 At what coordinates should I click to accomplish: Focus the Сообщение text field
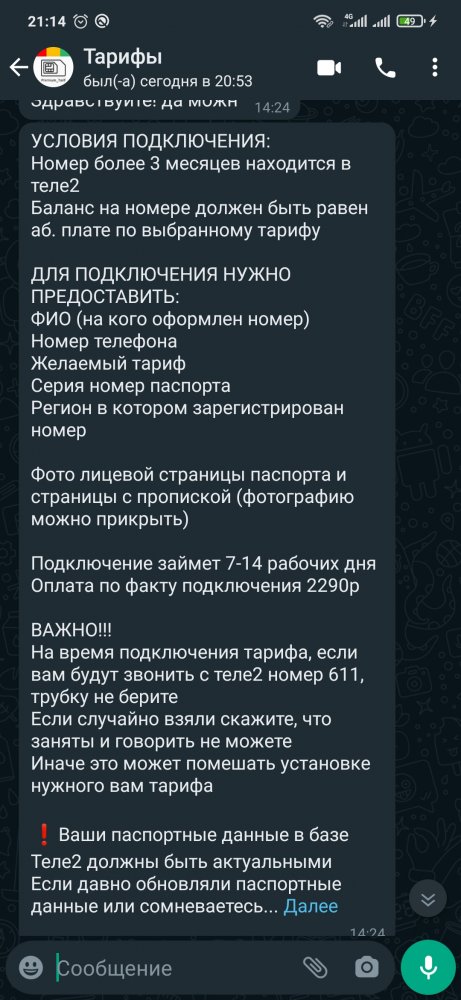pos(172,968)
